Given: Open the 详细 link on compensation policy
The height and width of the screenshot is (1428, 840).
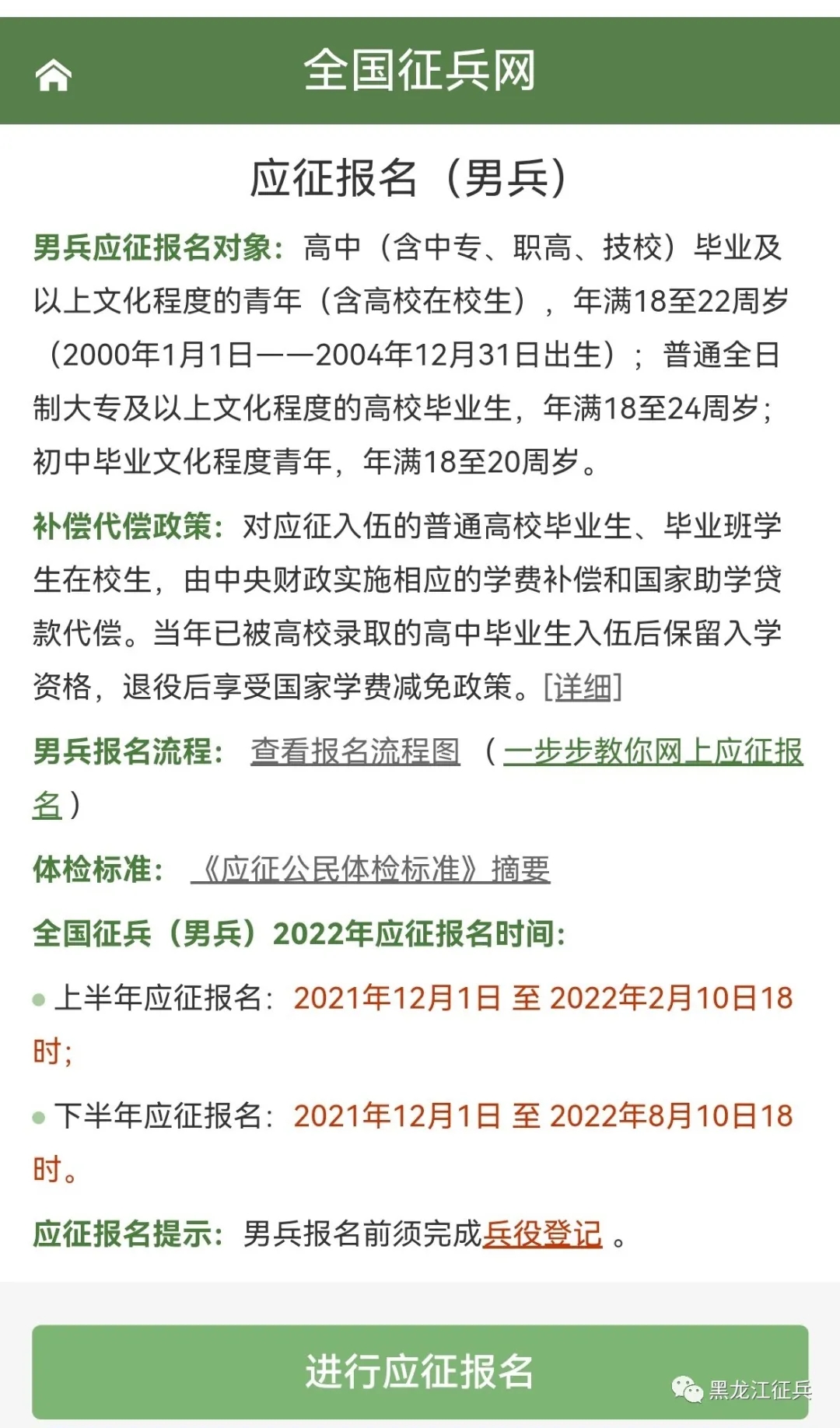Looking at the screenshot, I should [583, 687].
